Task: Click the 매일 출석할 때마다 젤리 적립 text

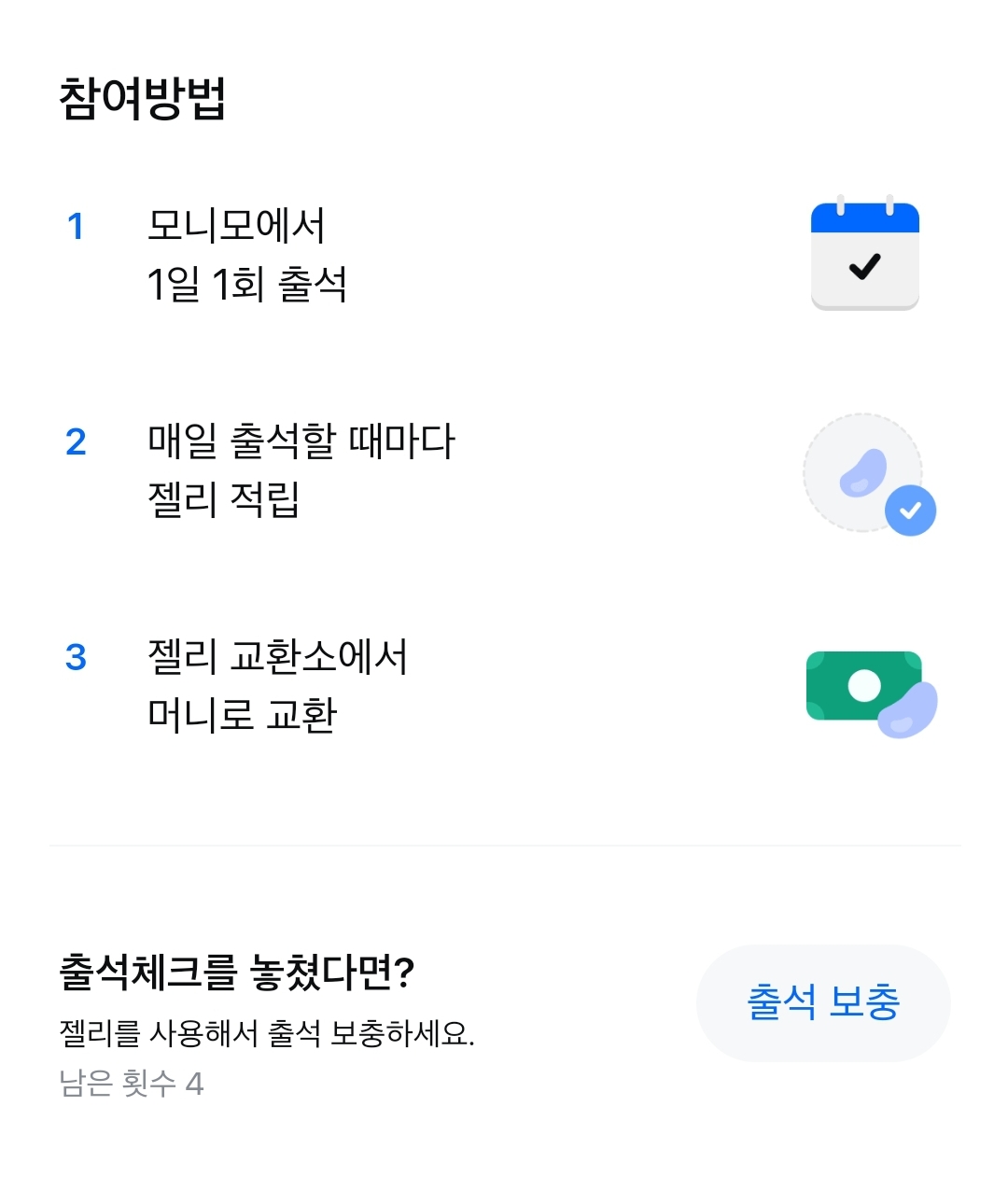Action: point(303,469)
